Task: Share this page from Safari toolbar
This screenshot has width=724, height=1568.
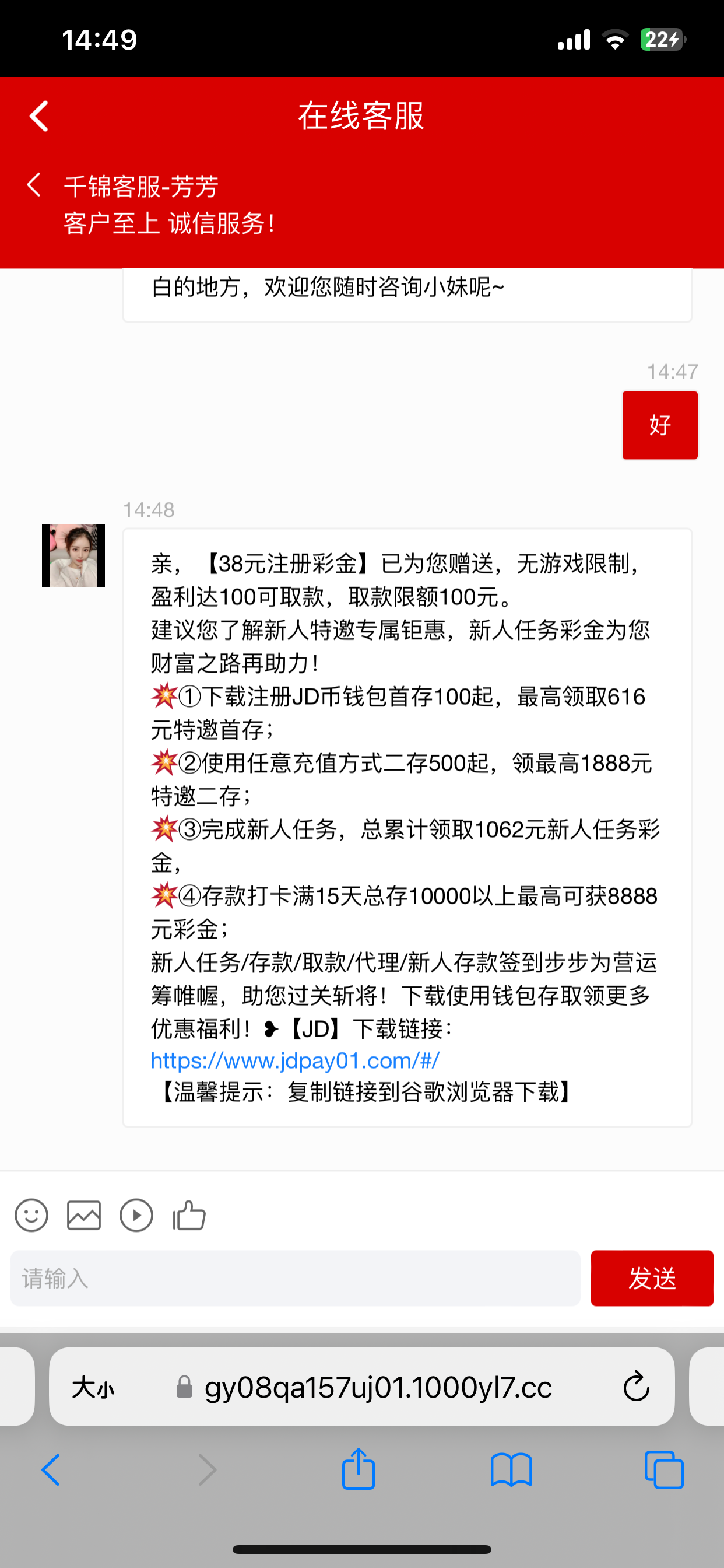Action: [x=359, y=1470]
